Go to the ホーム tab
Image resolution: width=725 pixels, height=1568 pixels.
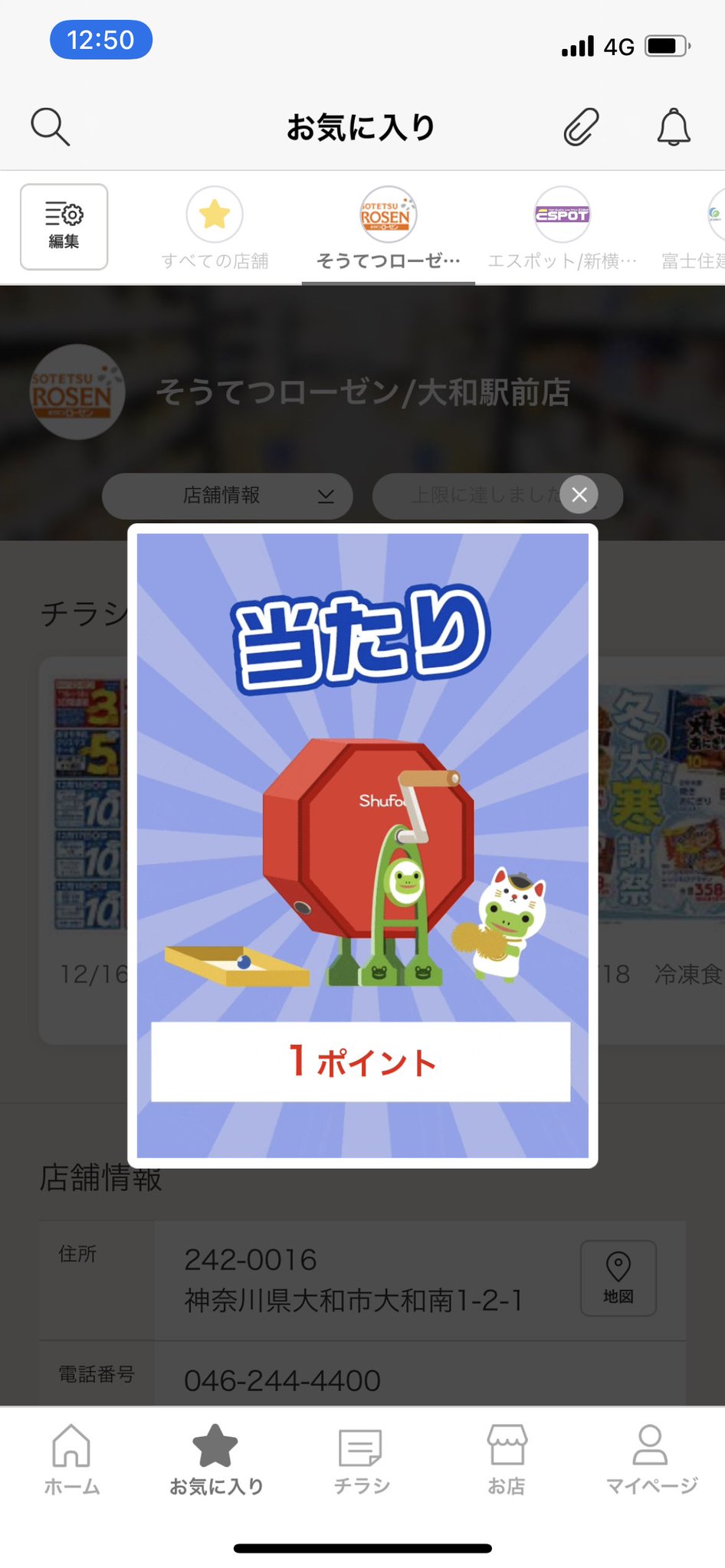[x=72, y=1459]
